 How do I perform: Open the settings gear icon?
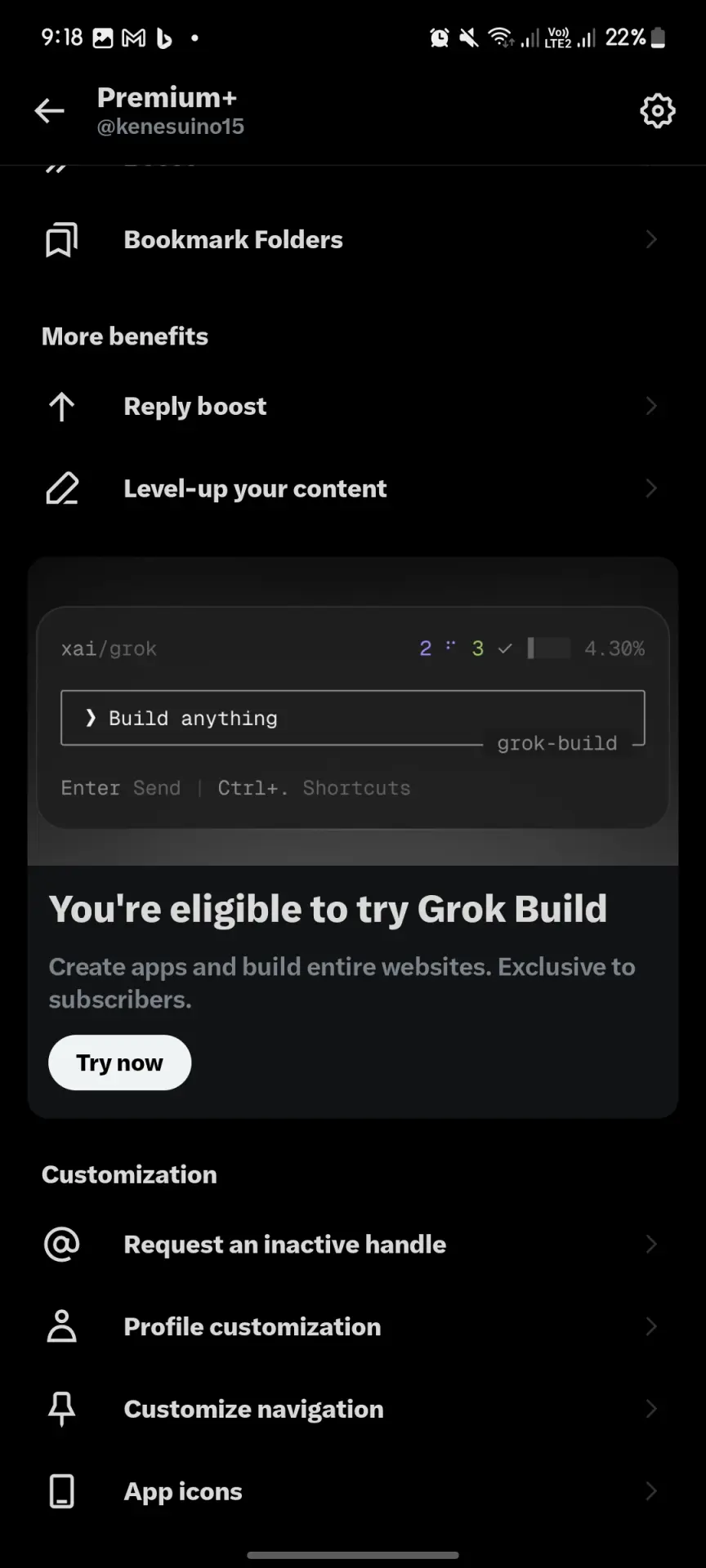tap(657, 111)
